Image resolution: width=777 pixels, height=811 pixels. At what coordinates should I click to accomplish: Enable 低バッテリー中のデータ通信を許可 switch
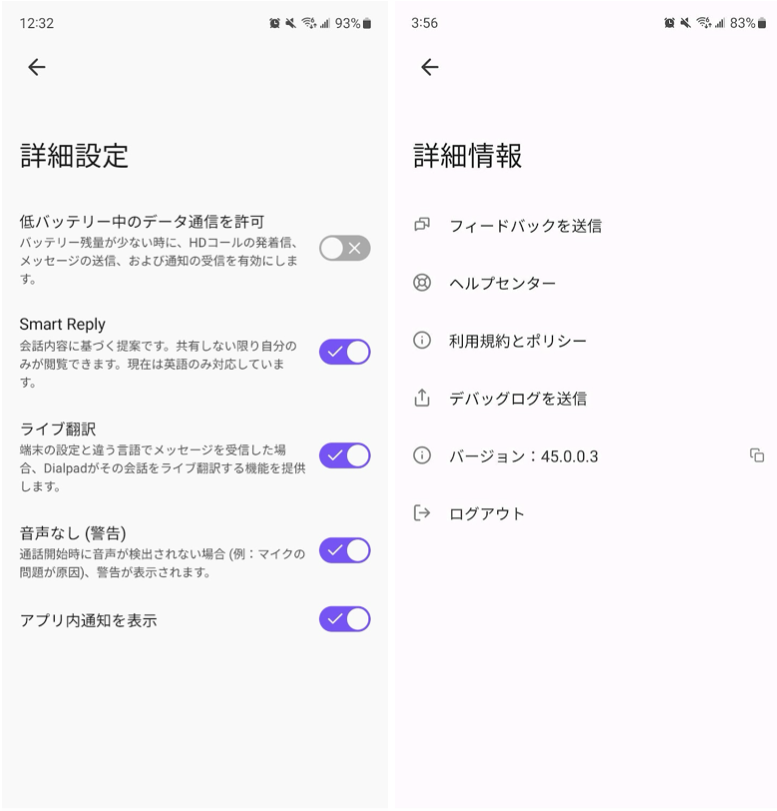(x=344, y=249)
